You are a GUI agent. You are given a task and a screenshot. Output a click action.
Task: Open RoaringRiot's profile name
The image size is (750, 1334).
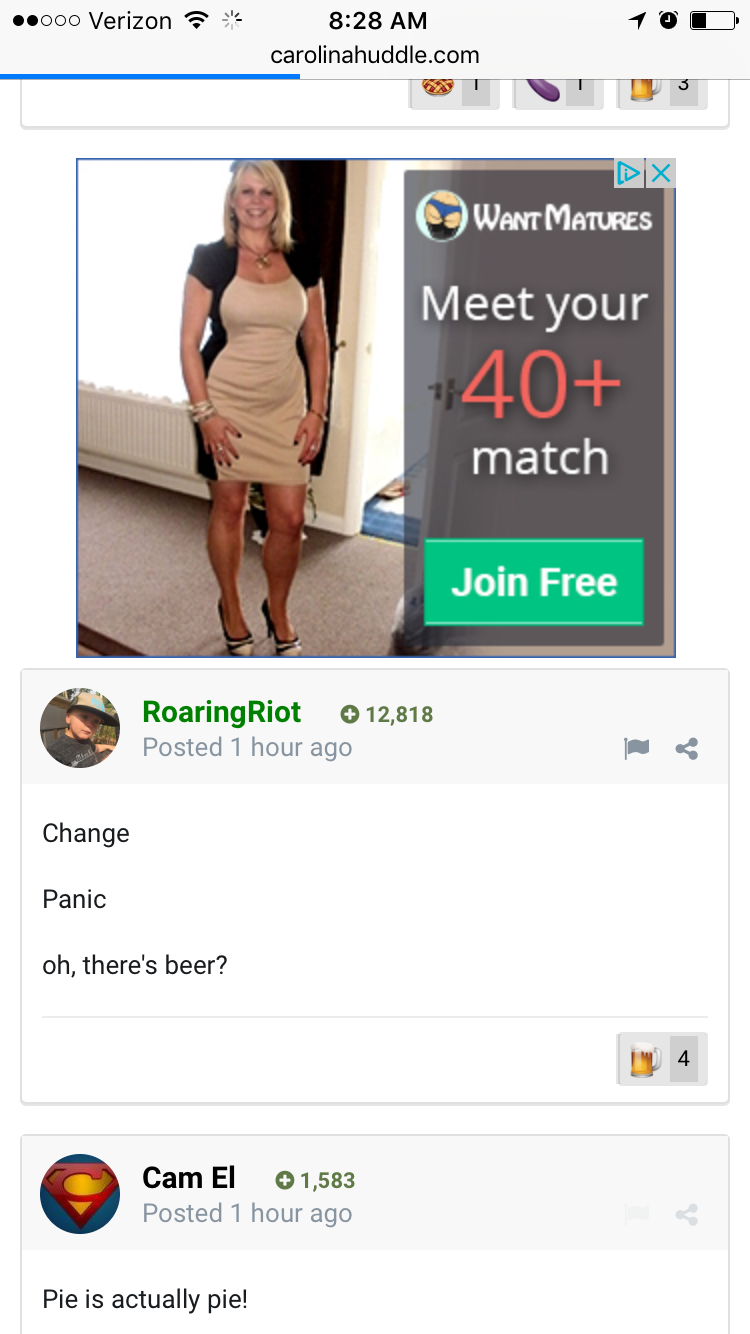pyautogui.click(x=222, y=712)
